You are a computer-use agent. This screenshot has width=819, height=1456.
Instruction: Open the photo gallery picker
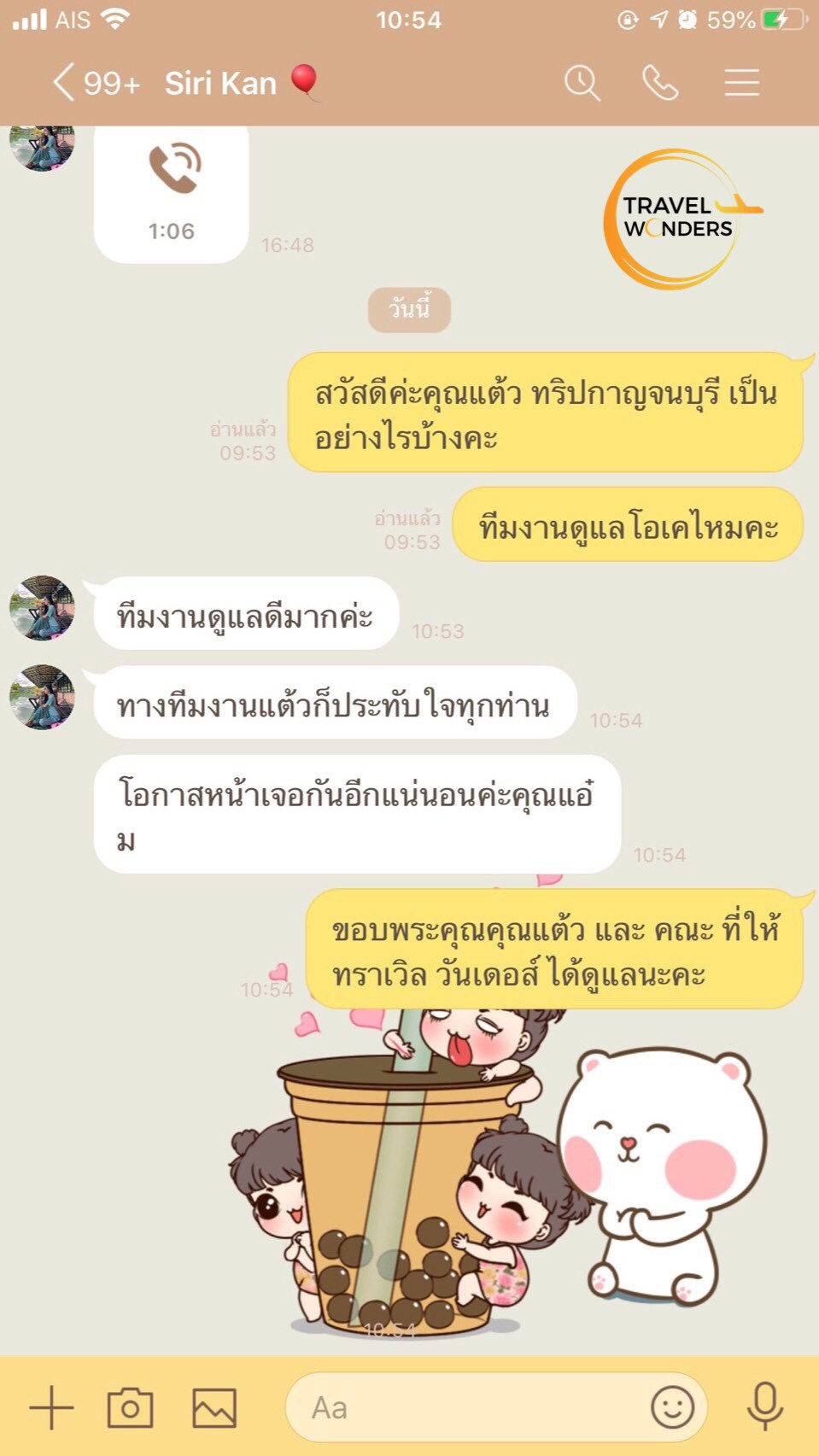(214, 1407)
